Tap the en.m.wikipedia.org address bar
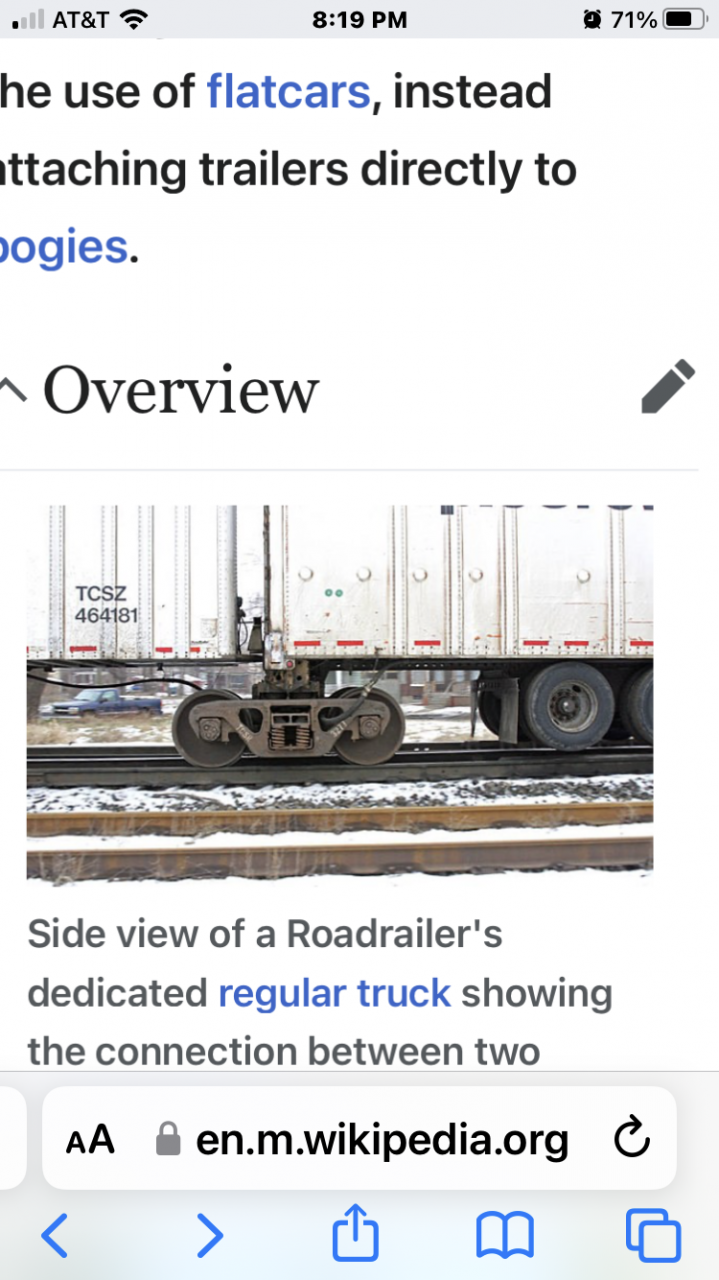Screen dimensions: 719x1280 click(x=382, y=1140)
